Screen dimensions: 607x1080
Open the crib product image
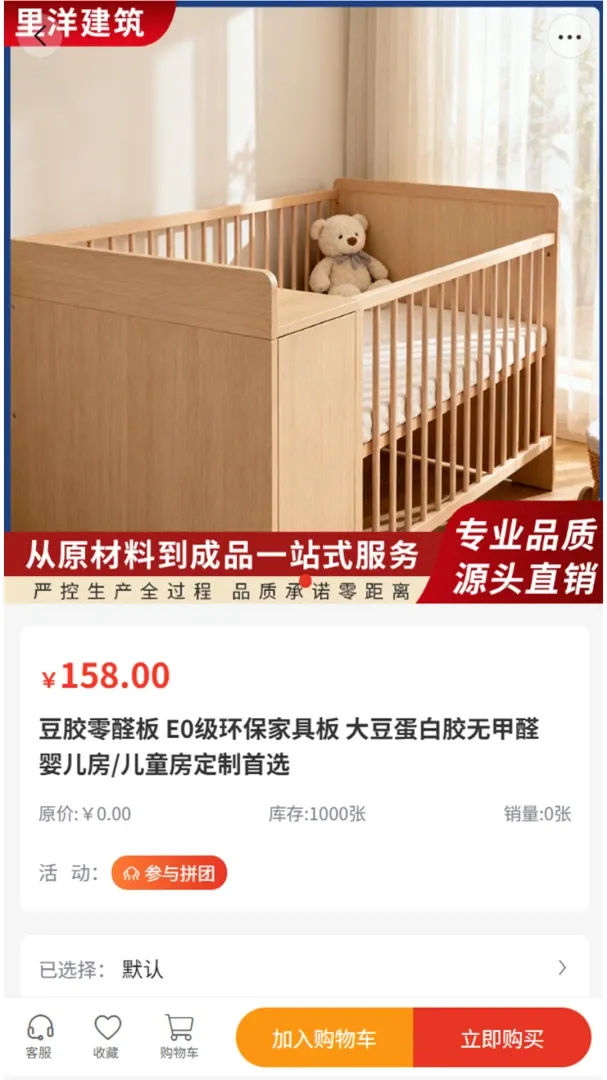click(x=303, y=303)
